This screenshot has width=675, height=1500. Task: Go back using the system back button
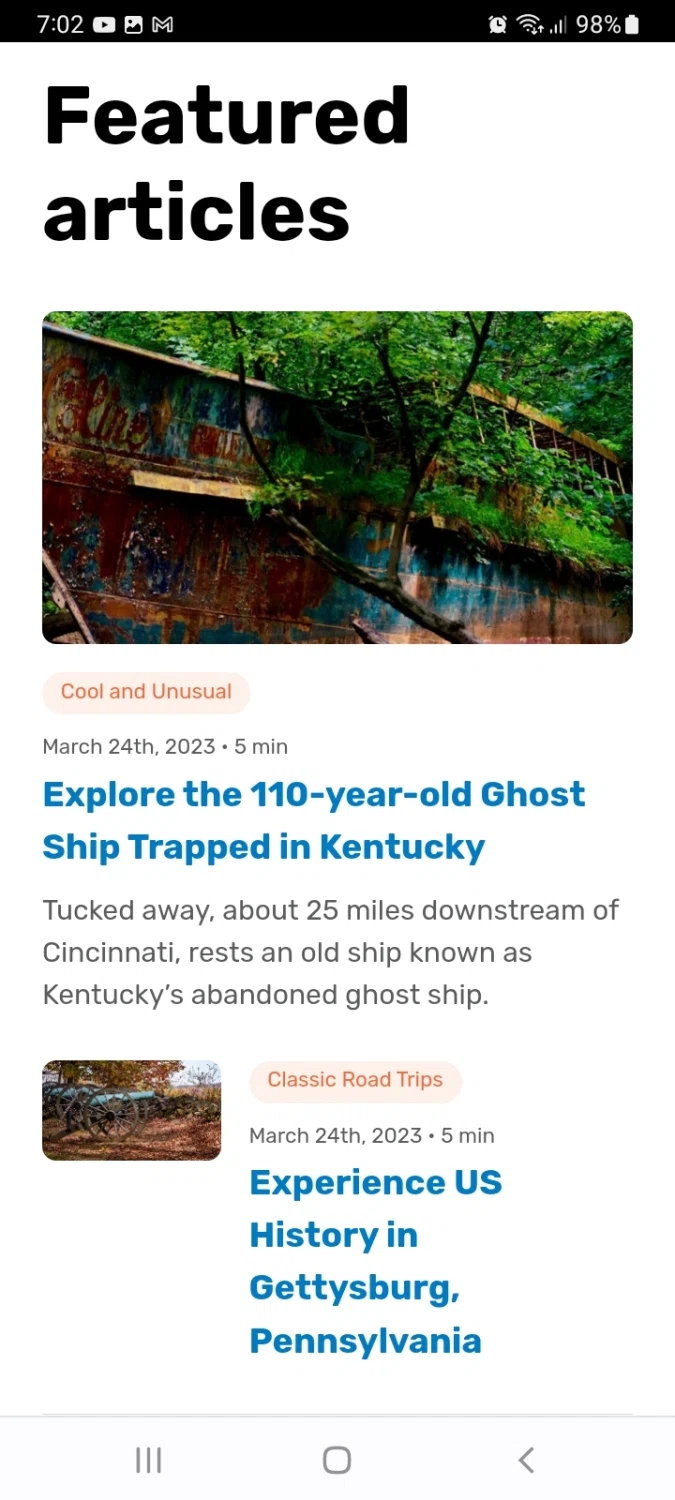click(526, 1460)
